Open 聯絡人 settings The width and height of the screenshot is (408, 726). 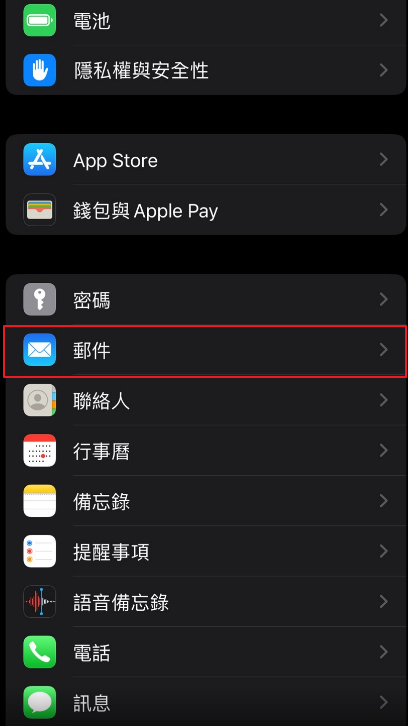206,400
